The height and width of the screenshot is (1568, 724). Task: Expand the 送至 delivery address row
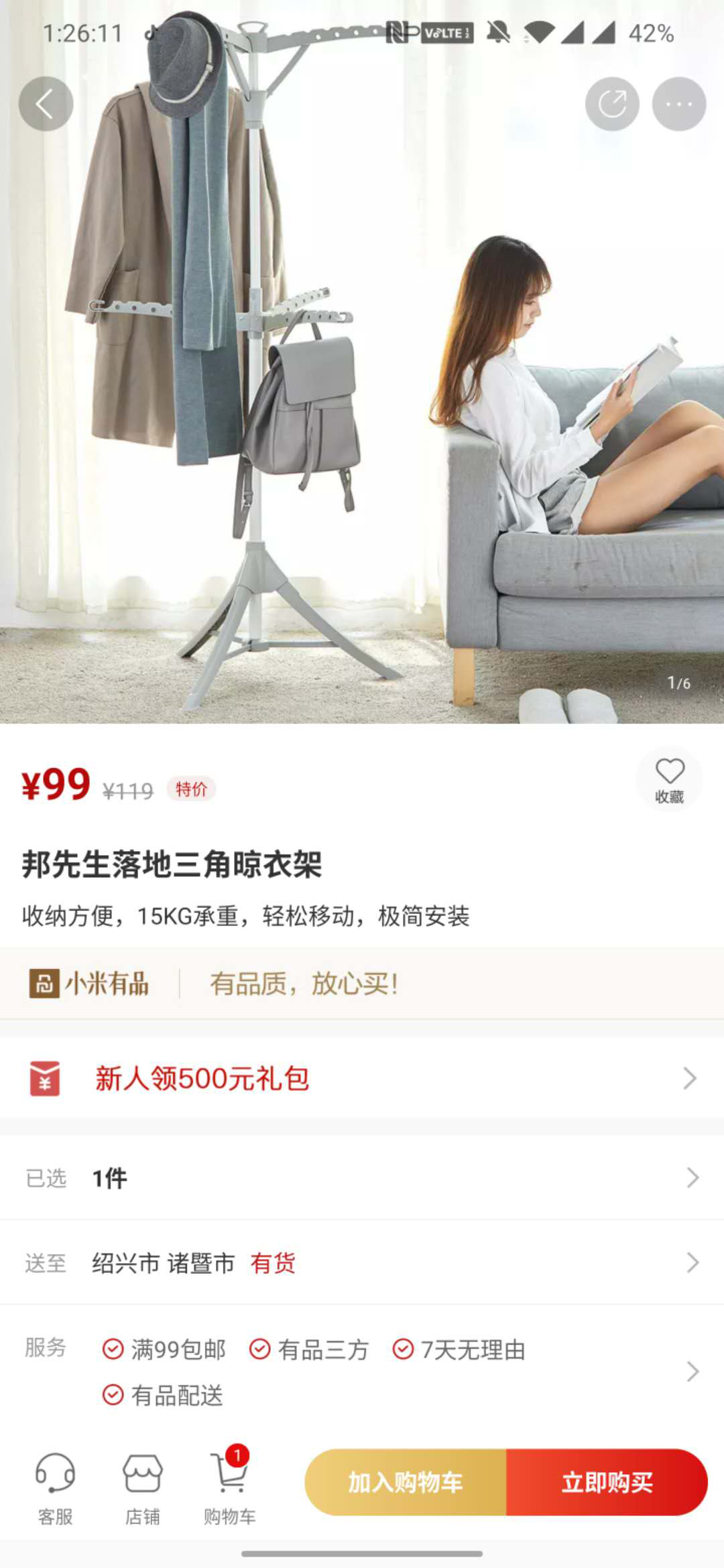pyautogui.click(x=362, y=1263)
